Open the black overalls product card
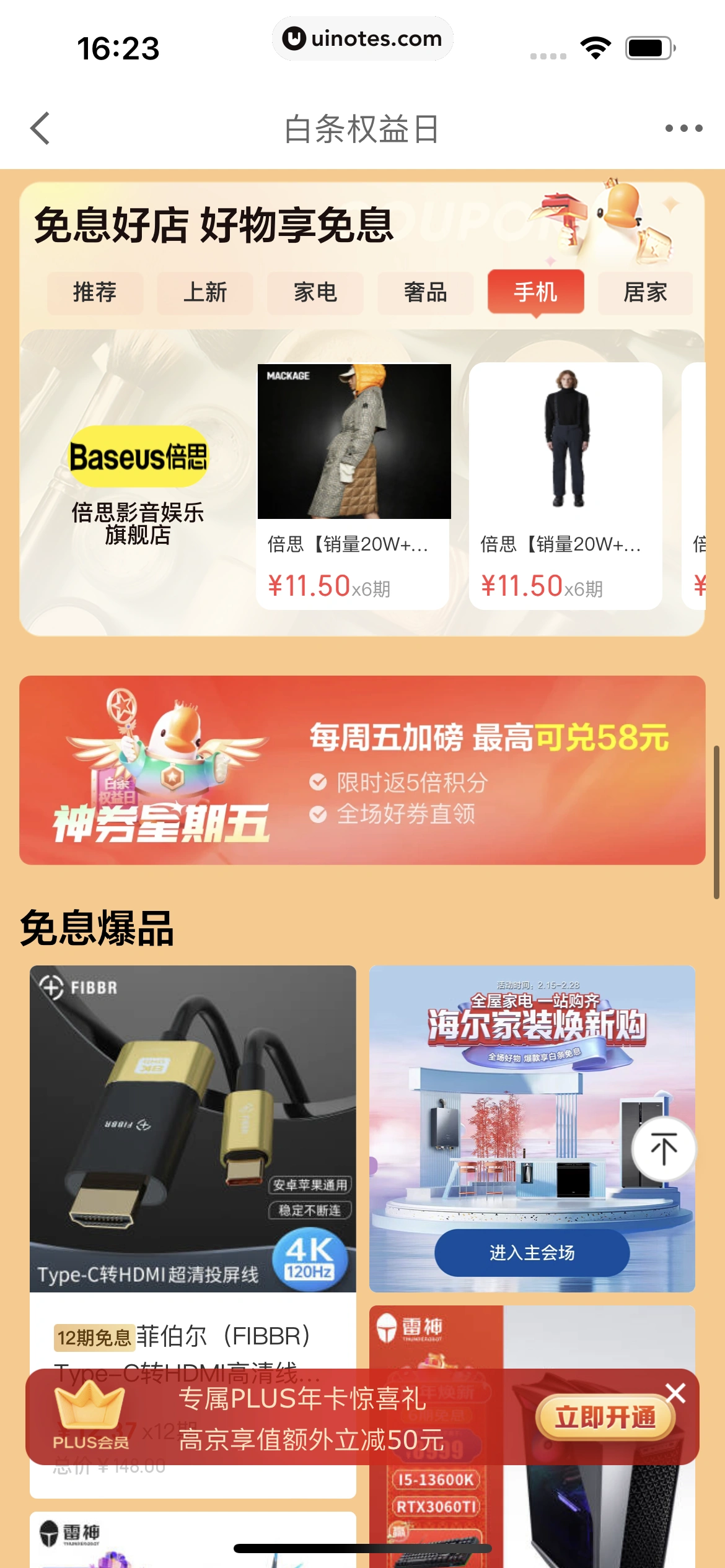 [x=565, y=483]
